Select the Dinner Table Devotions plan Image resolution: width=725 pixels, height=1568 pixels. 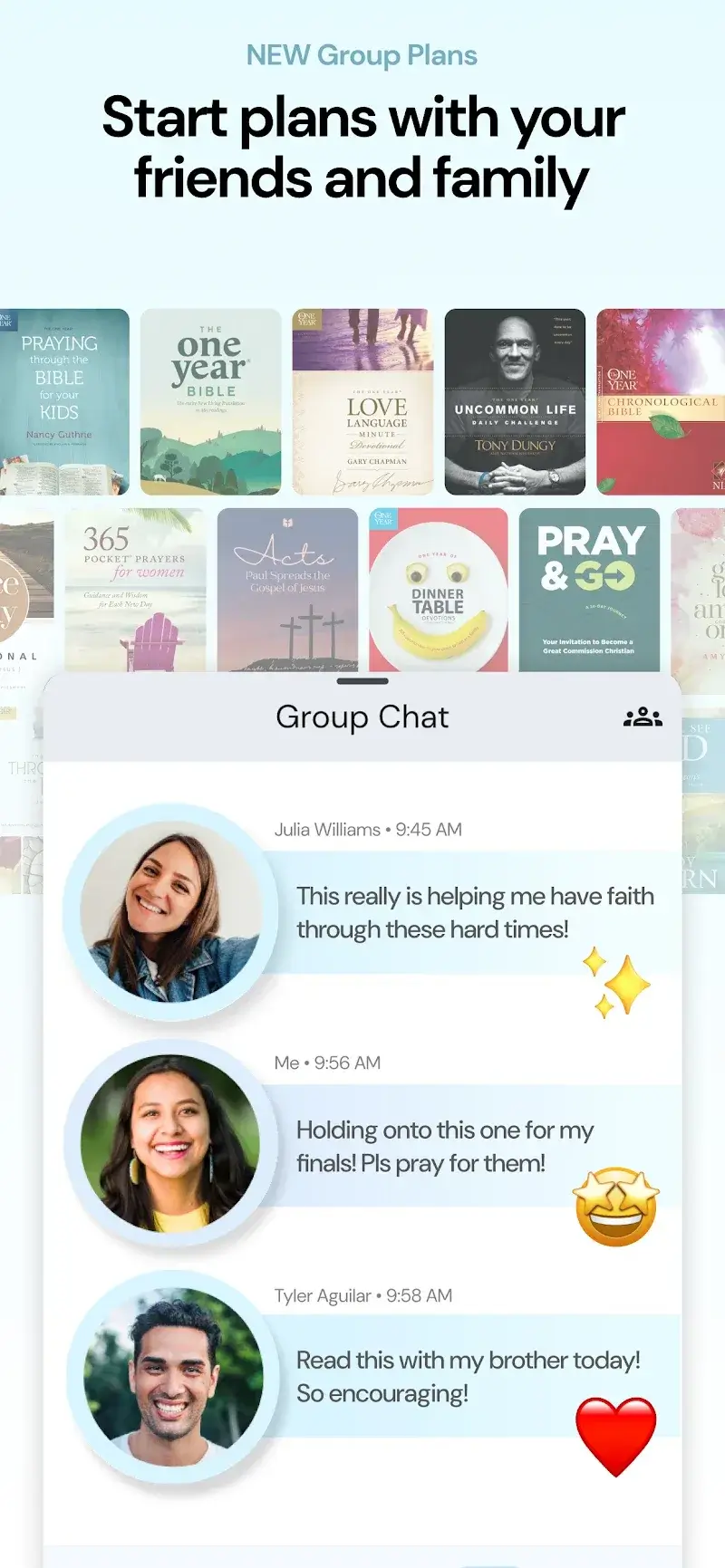pyautogui.click(x=439, y=589)
